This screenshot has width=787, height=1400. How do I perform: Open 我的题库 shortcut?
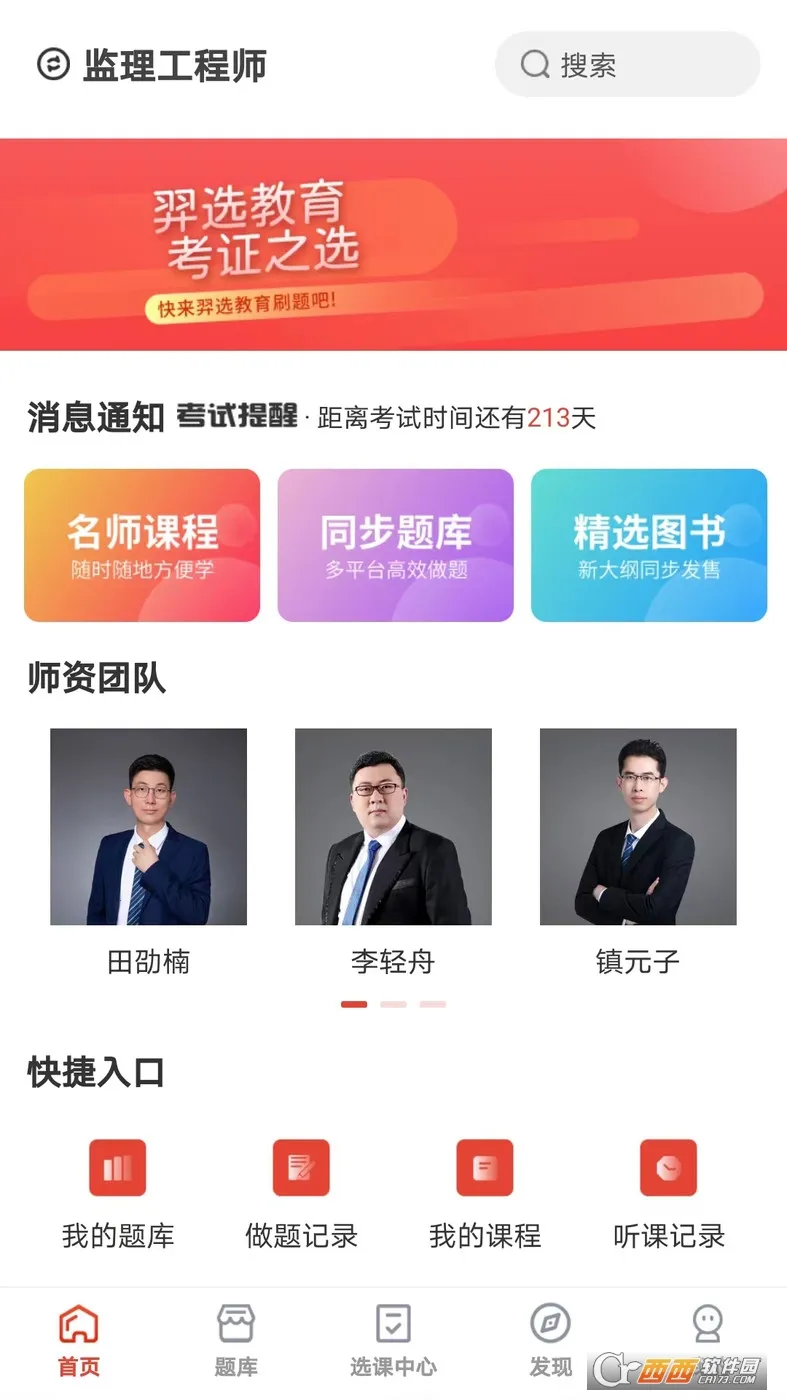tap(118, 1192)
